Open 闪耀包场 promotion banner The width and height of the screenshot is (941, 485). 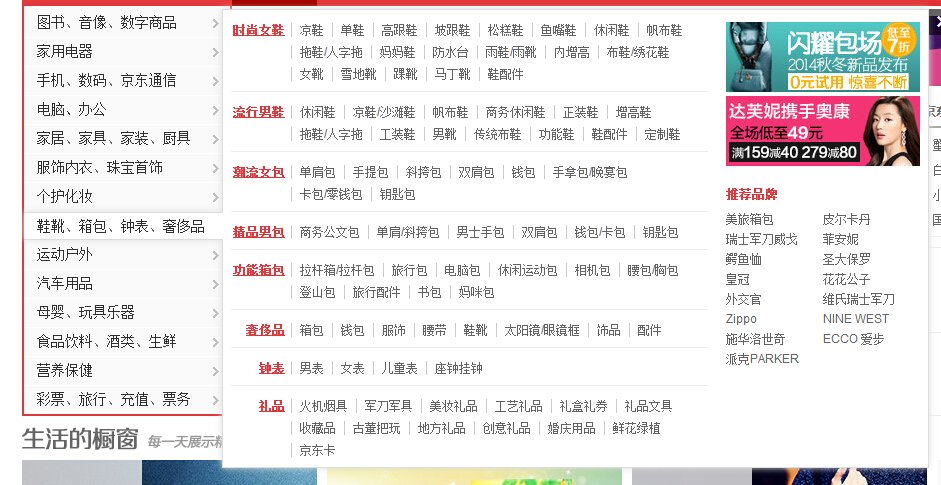point(823,57)
